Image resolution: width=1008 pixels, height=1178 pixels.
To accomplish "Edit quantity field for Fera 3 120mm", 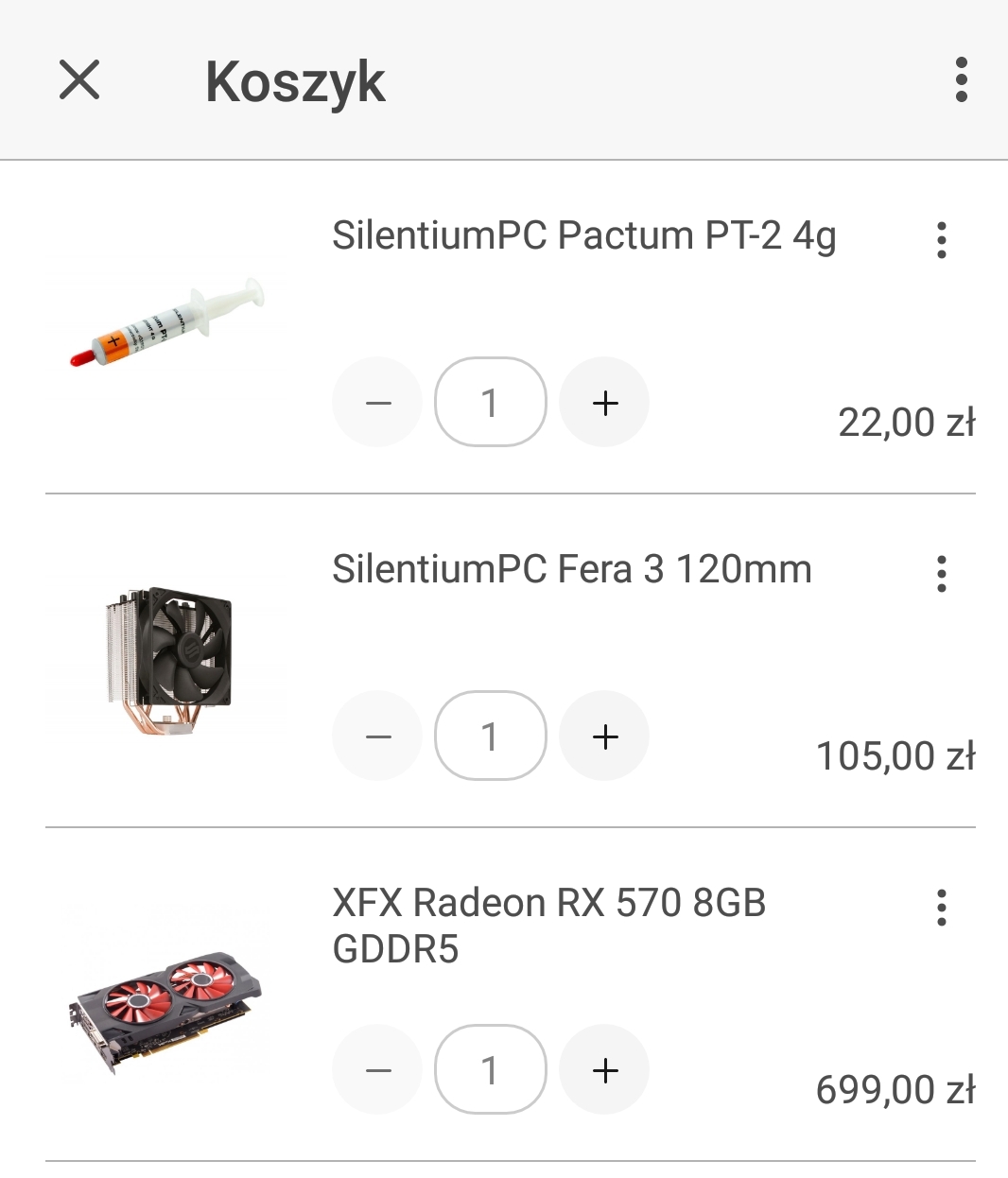I will pyautogui.click(x=490, y=736).
